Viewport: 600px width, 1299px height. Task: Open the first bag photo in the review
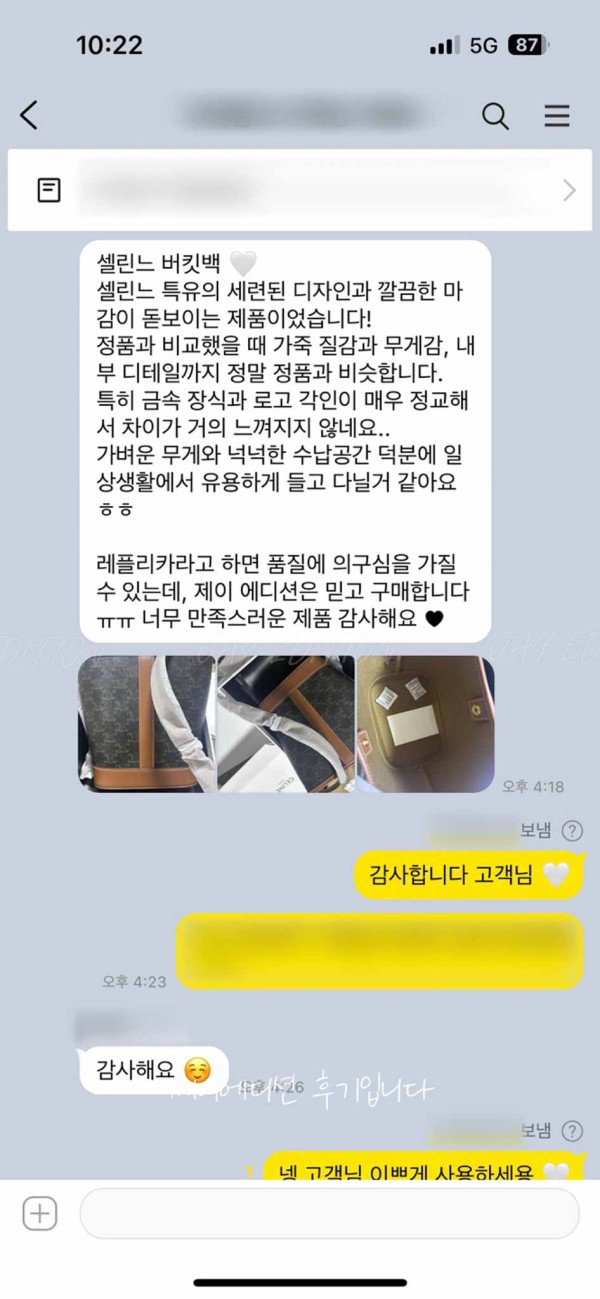(x=146, y=724)
